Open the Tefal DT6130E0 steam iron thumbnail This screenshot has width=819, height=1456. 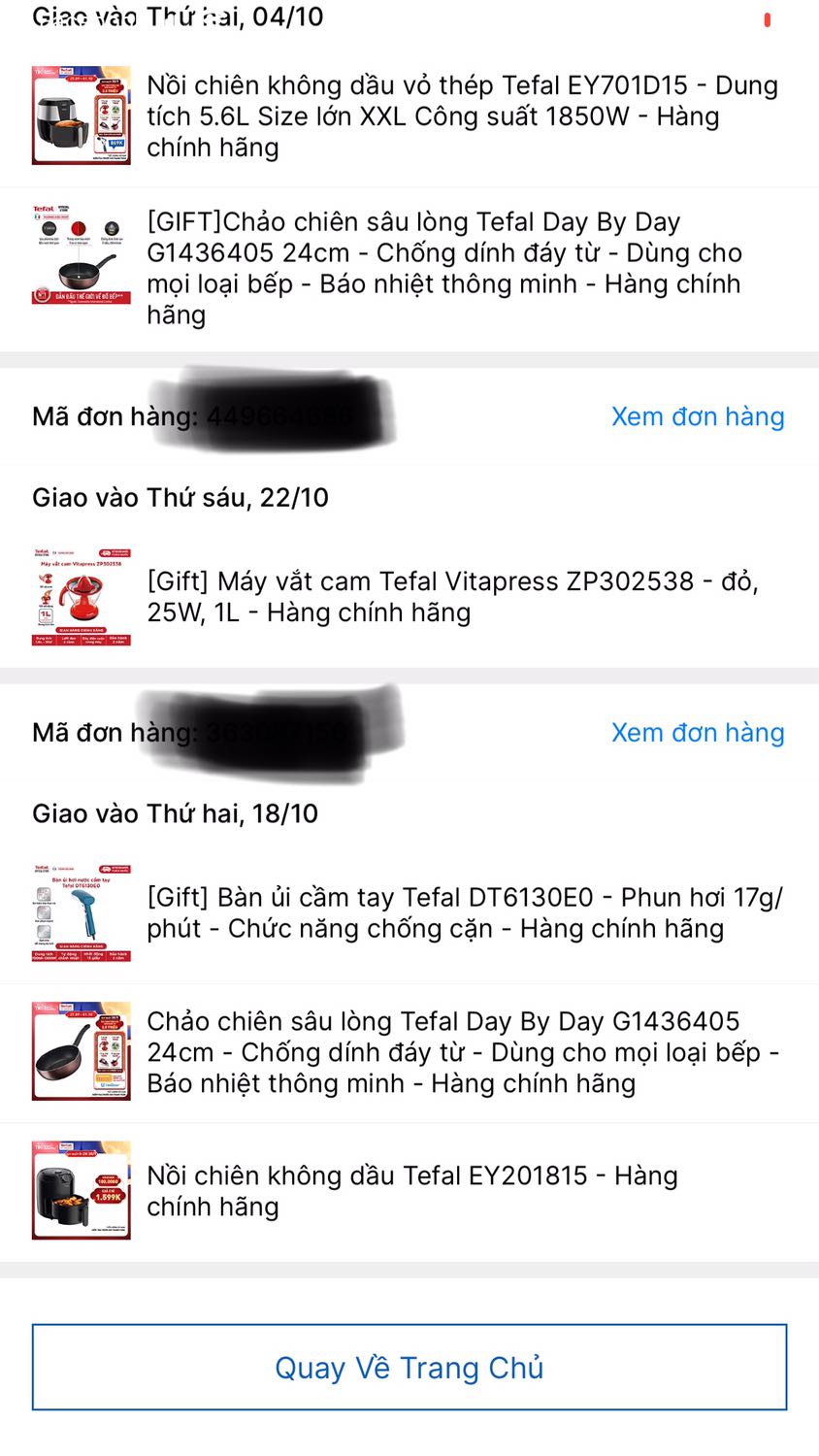(81, 911)
